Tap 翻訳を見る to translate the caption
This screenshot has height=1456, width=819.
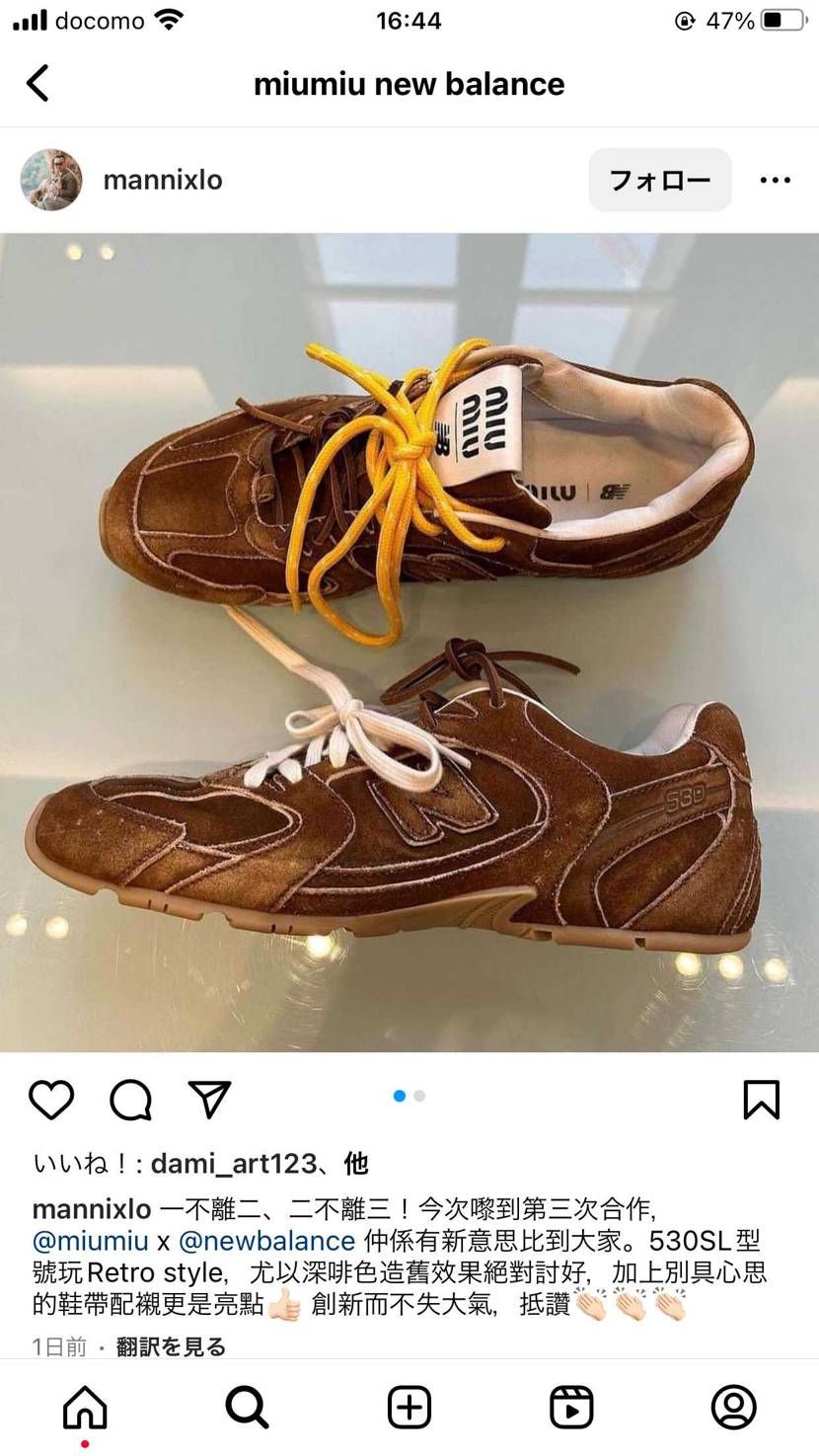(170, 1344)
